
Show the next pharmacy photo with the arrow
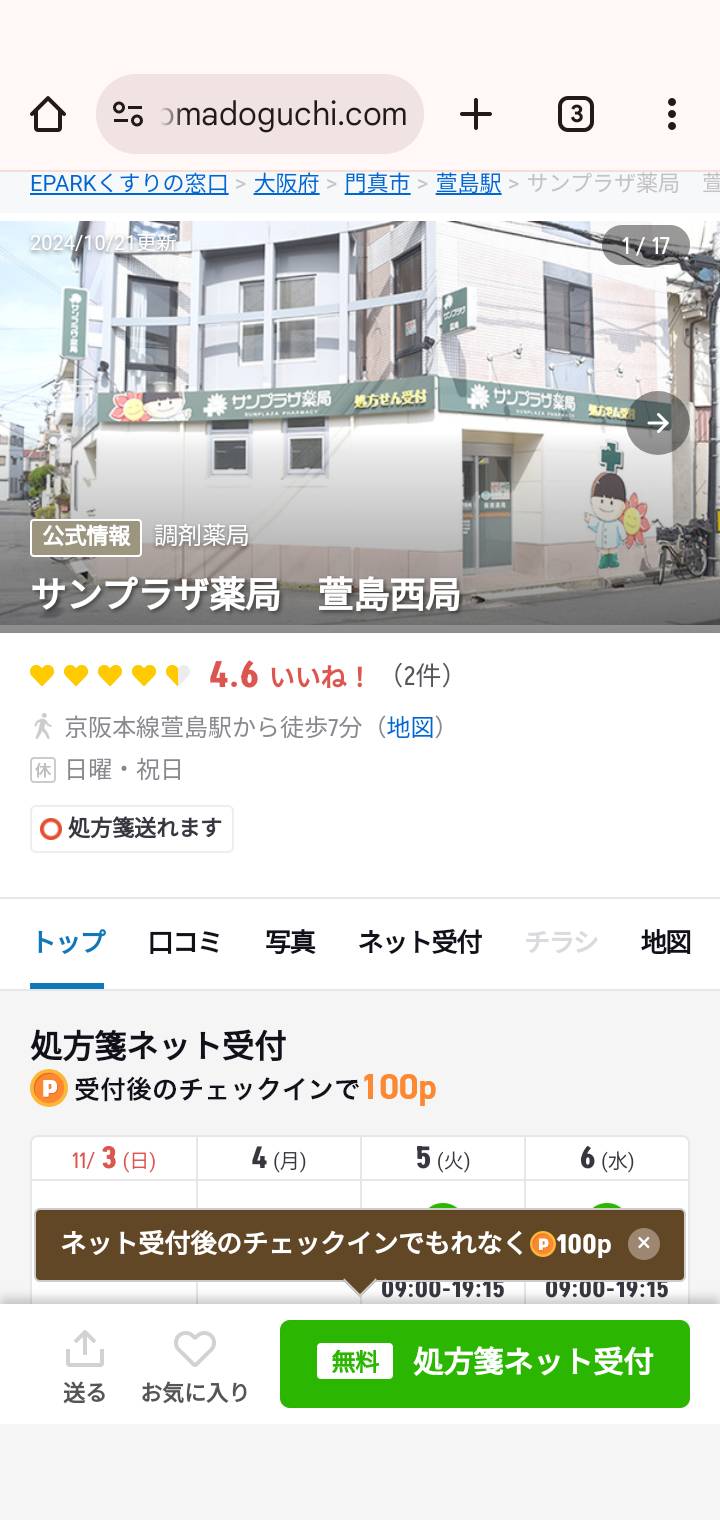(x=657, y=423)
